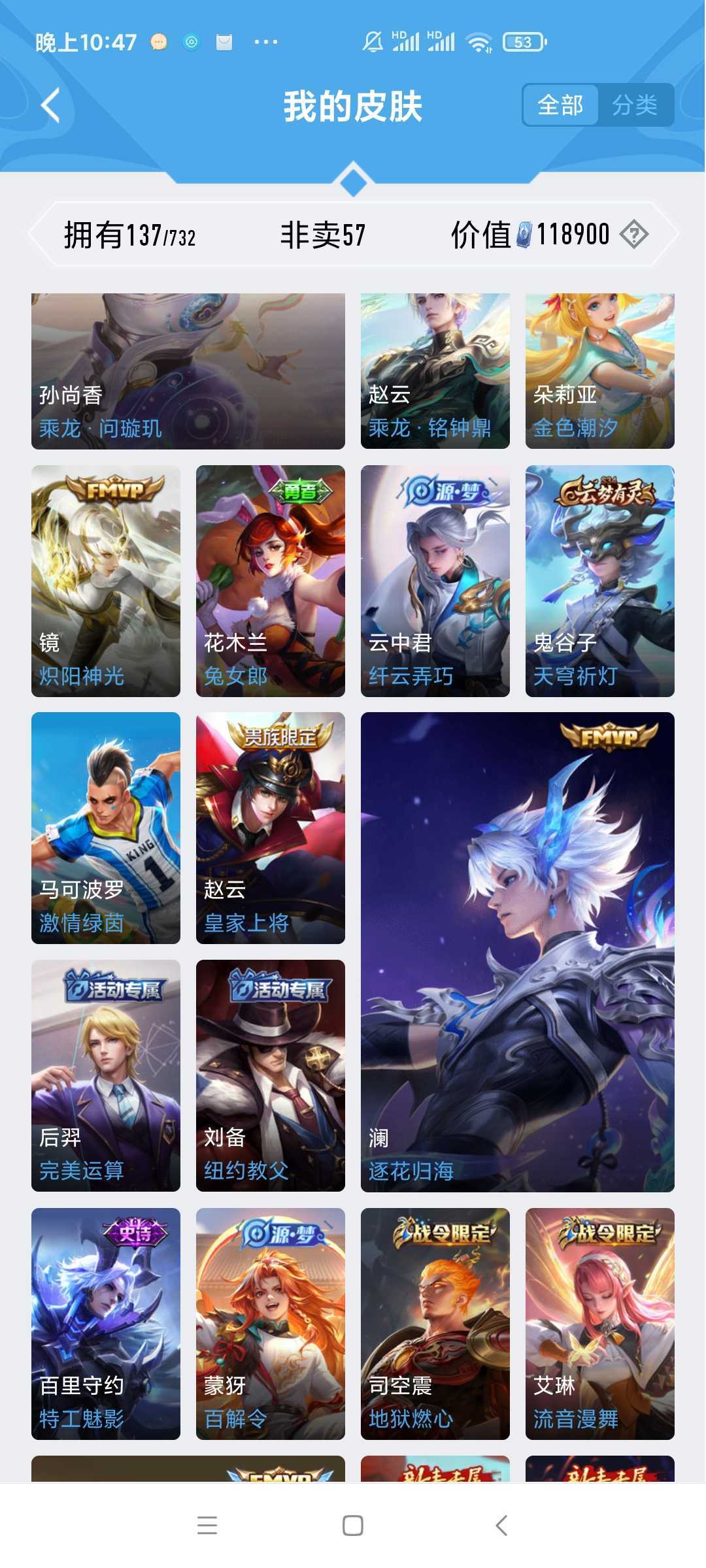706x1568 pixels.
Task: Open the skin value help icon
Action: tap(633, 234)
